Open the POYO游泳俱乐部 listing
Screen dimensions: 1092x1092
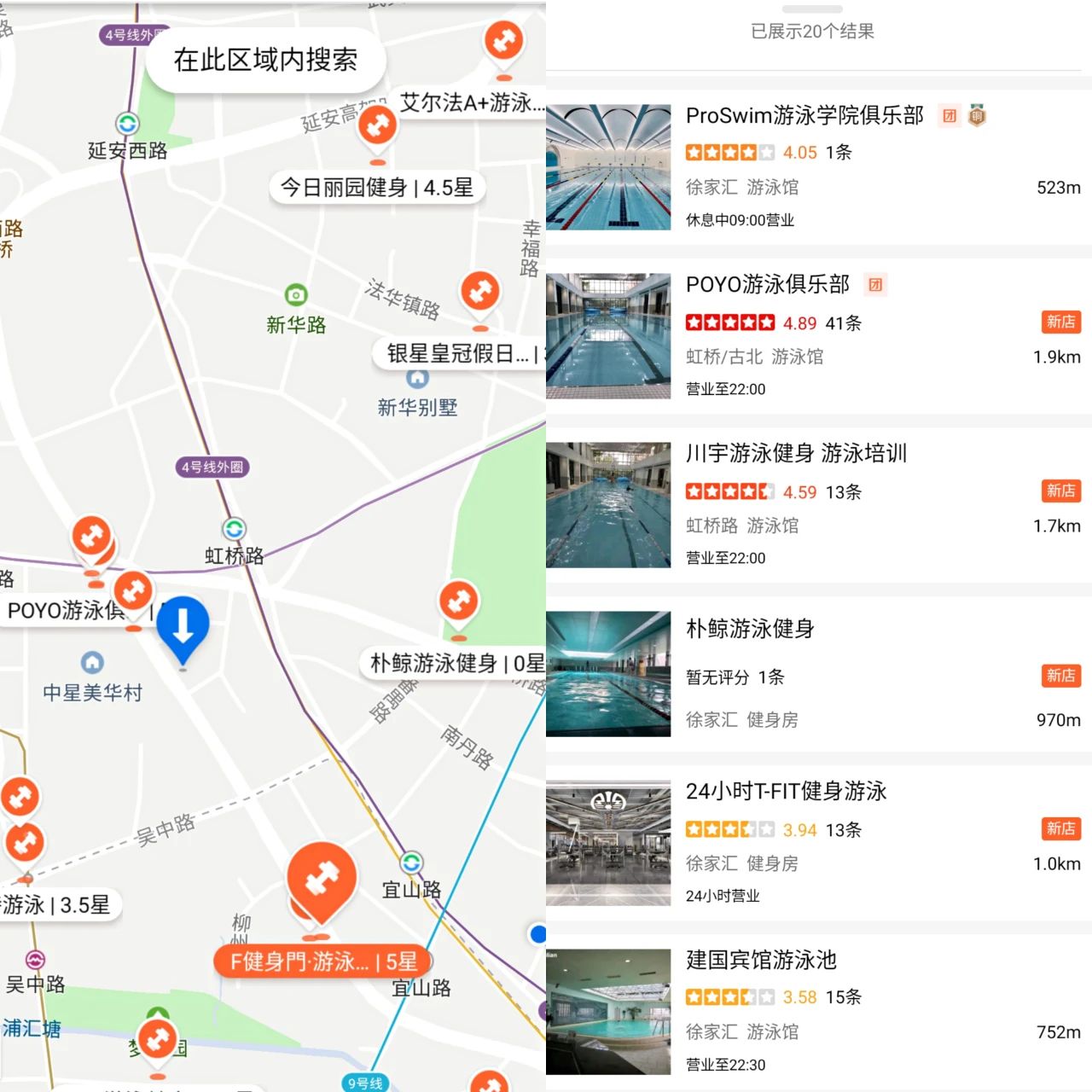pos(819,336)
